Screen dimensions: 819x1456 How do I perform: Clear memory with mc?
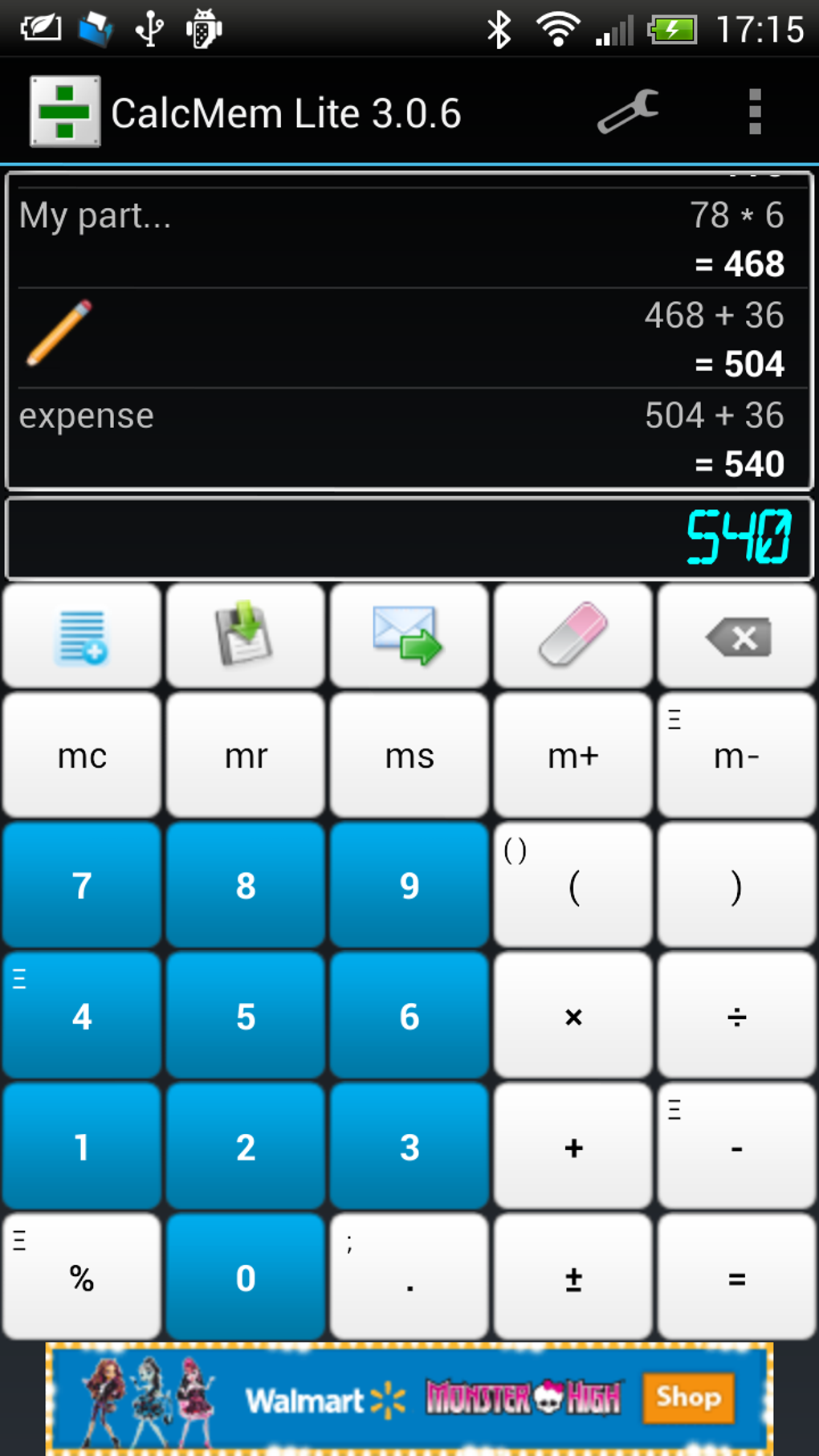[82, 756]
